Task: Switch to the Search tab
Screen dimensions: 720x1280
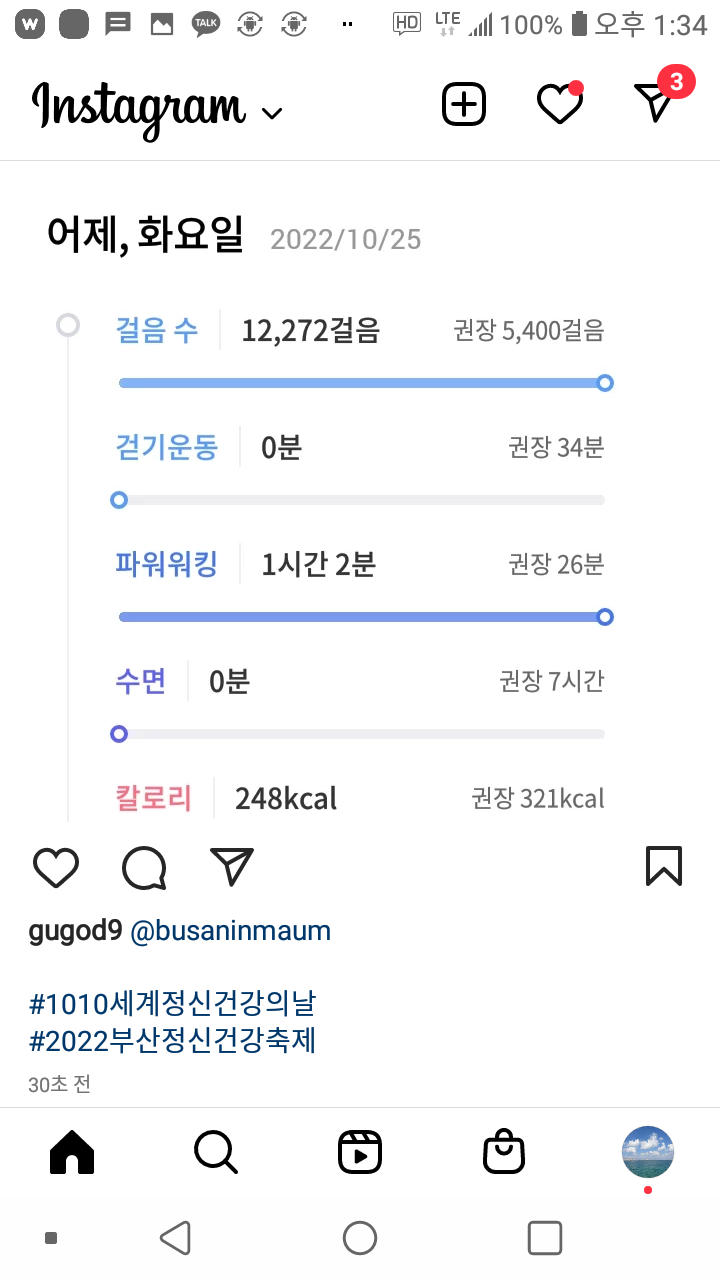Action: pyautogui.click(x=216, y=1153)
